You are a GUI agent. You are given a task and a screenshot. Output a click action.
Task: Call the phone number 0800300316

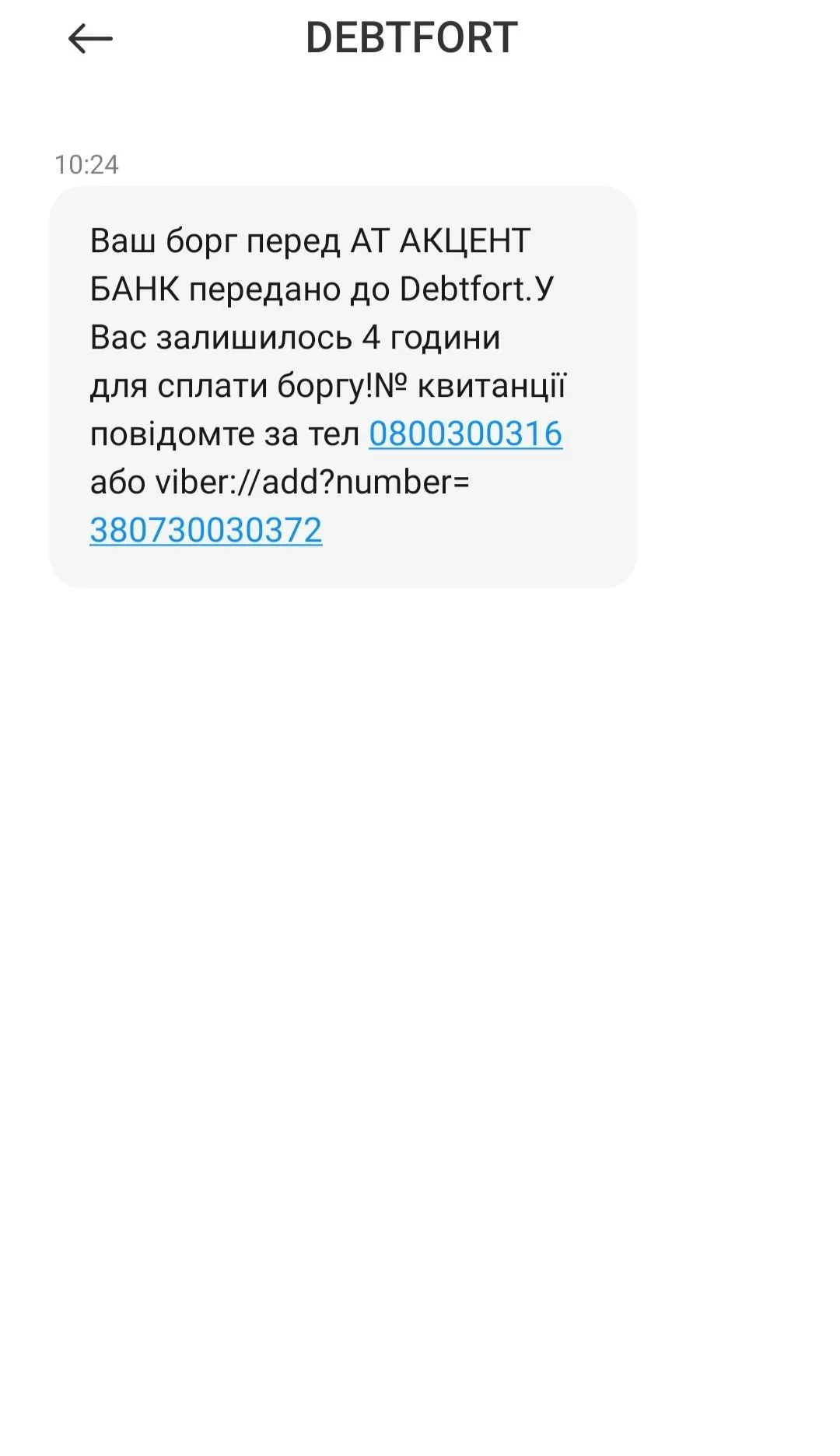point(465,434)
